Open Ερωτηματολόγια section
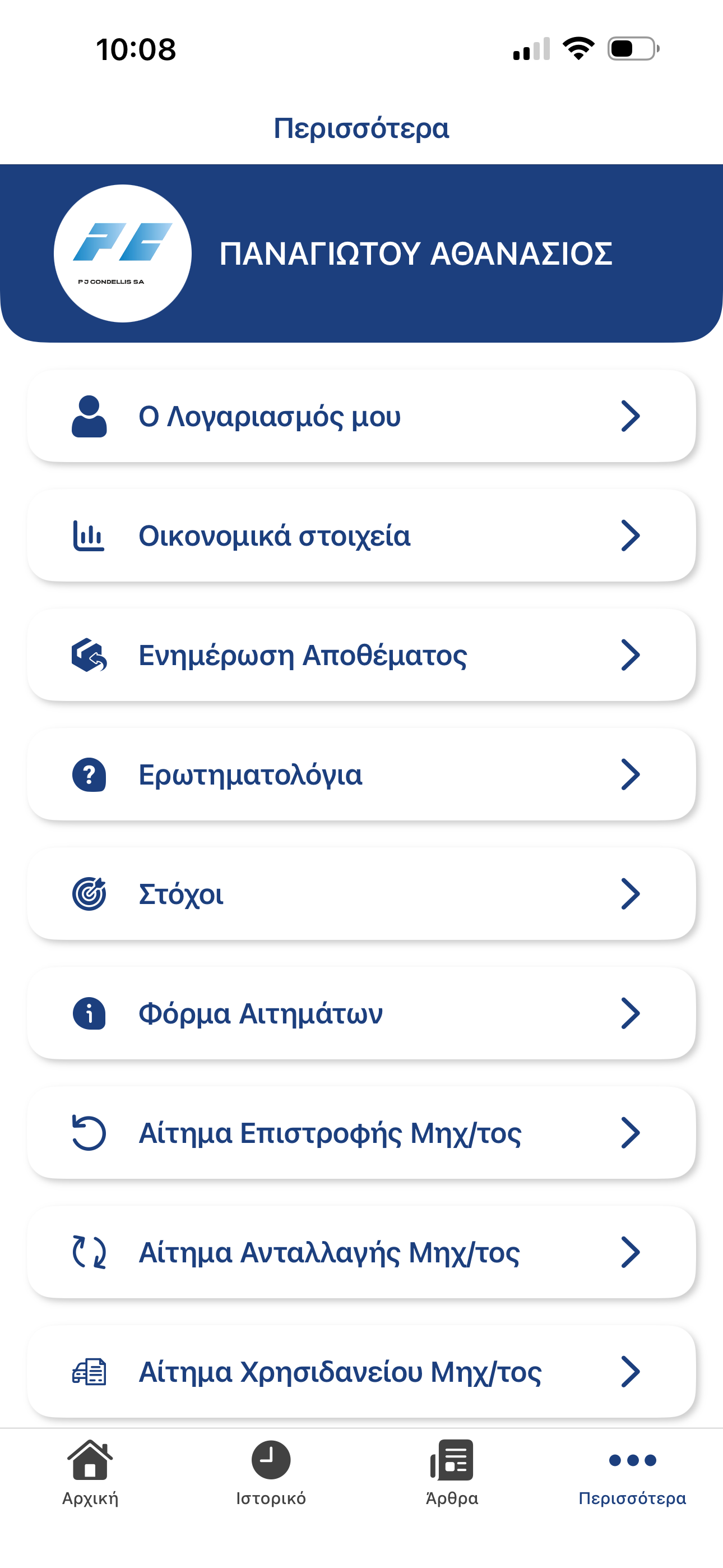Viewport: 723px width, 1568px height. pyautogui.click(x=361, y=774)
